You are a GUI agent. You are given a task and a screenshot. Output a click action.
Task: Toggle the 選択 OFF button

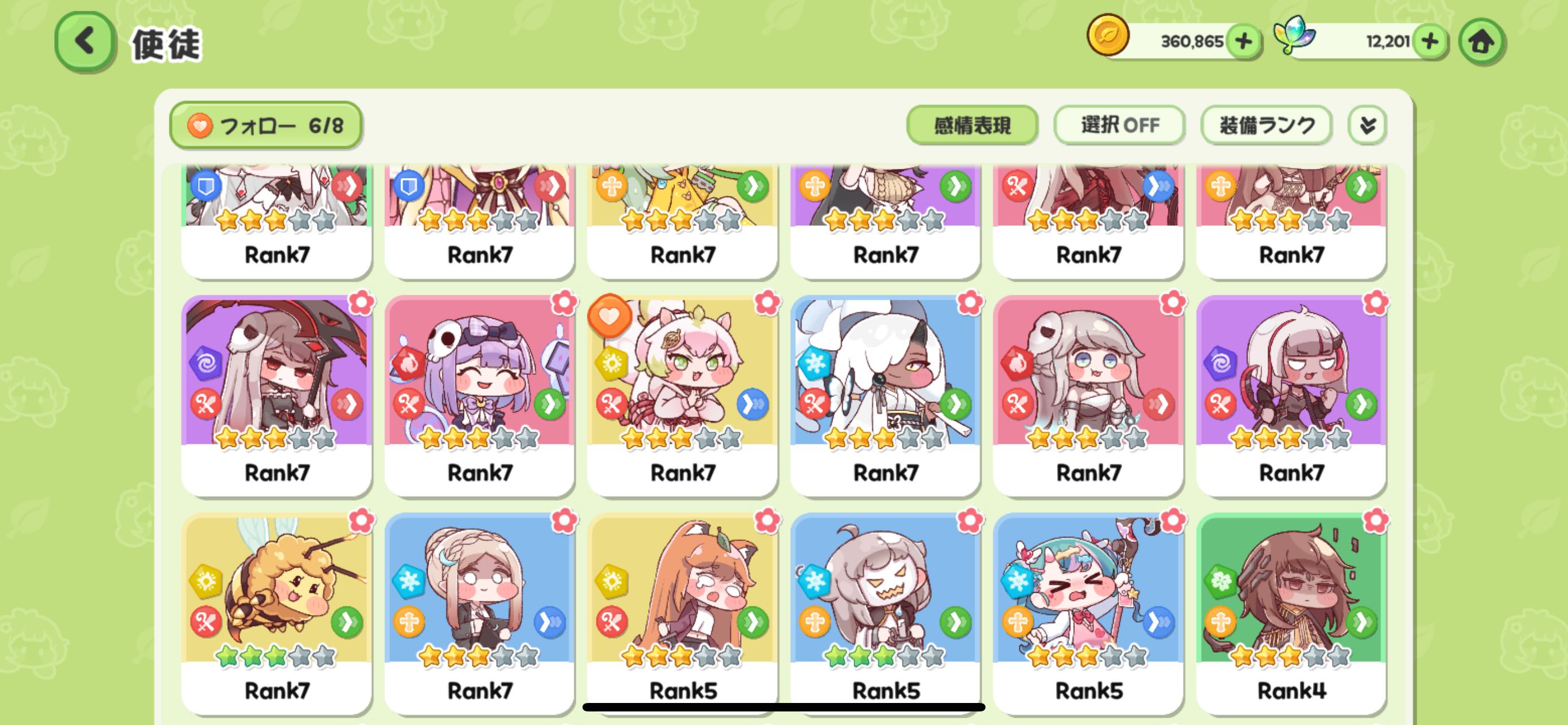(1119, 125)
